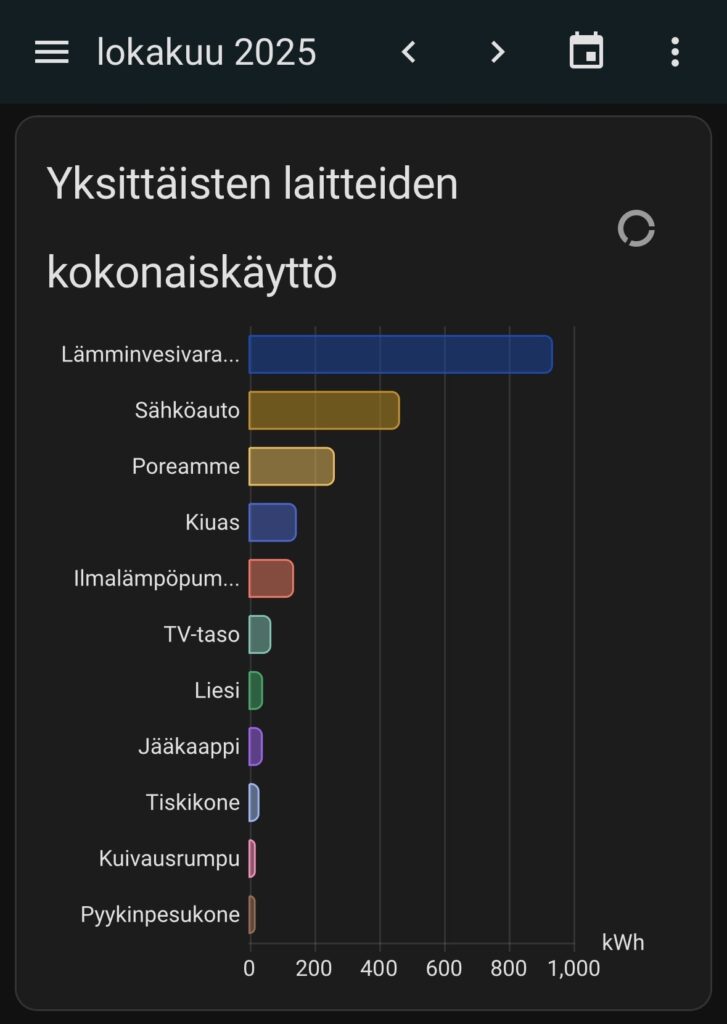Open the sidebar menu
The image size is (727, 1024).
[52, 52]
